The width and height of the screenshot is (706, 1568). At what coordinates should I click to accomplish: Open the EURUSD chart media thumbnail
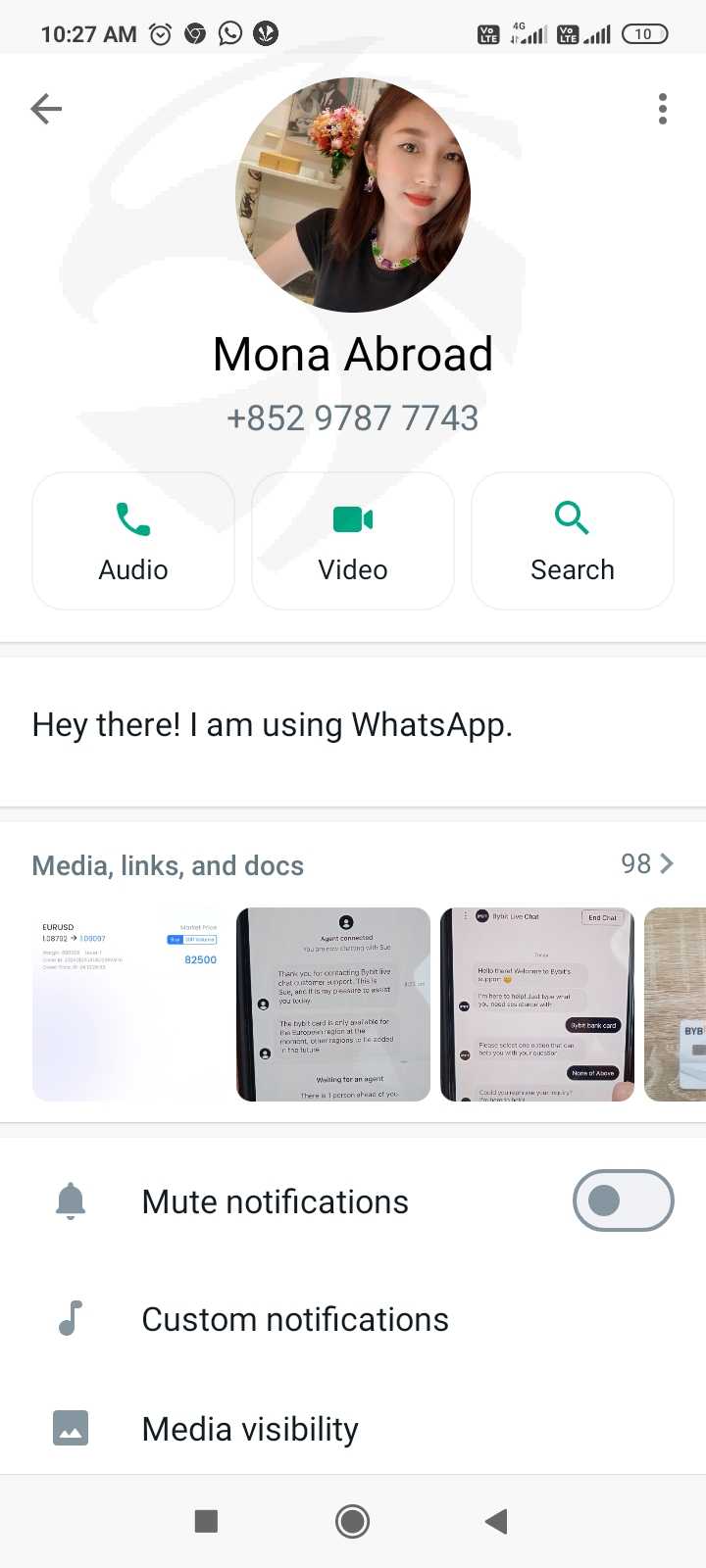[x=129, y=1004]
